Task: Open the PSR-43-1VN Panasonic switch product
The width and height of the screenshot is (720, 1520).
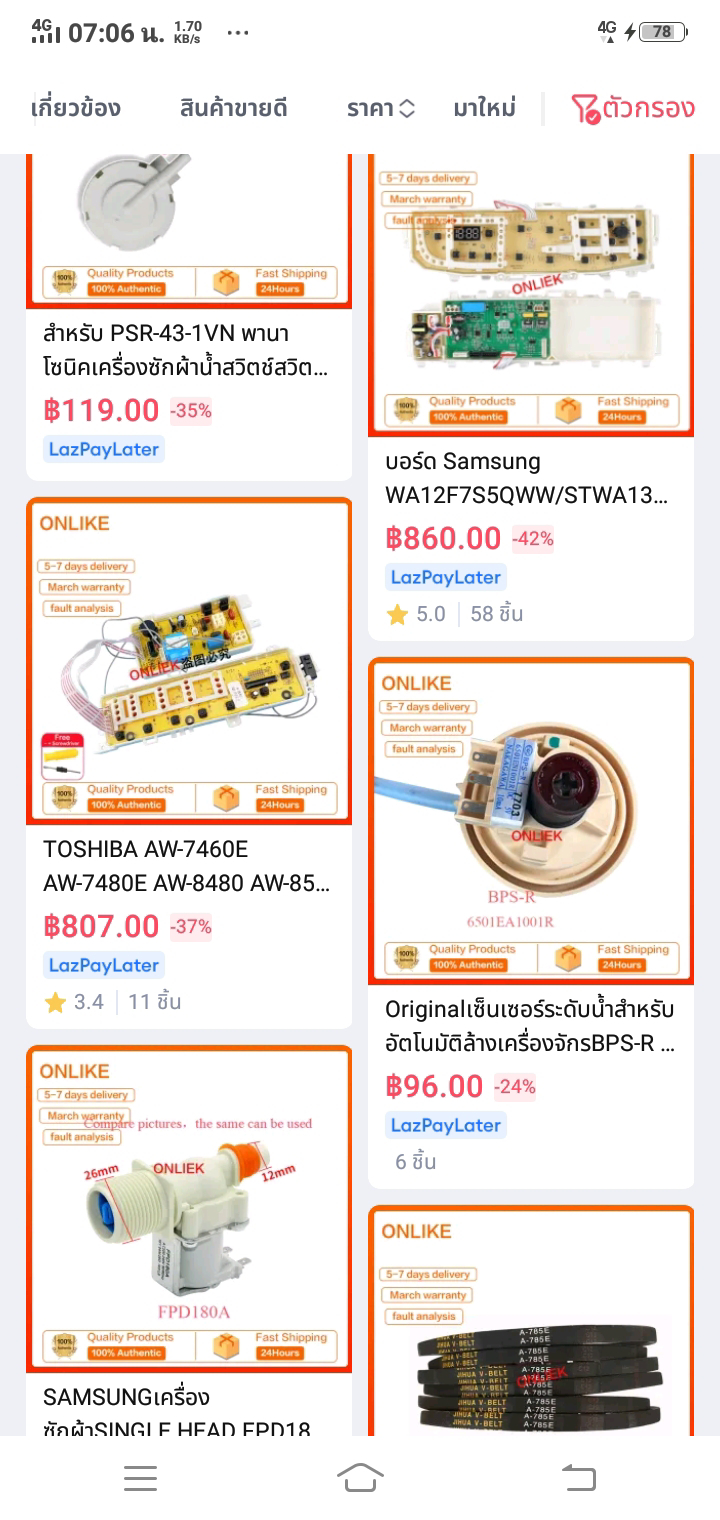Action: 189,350
